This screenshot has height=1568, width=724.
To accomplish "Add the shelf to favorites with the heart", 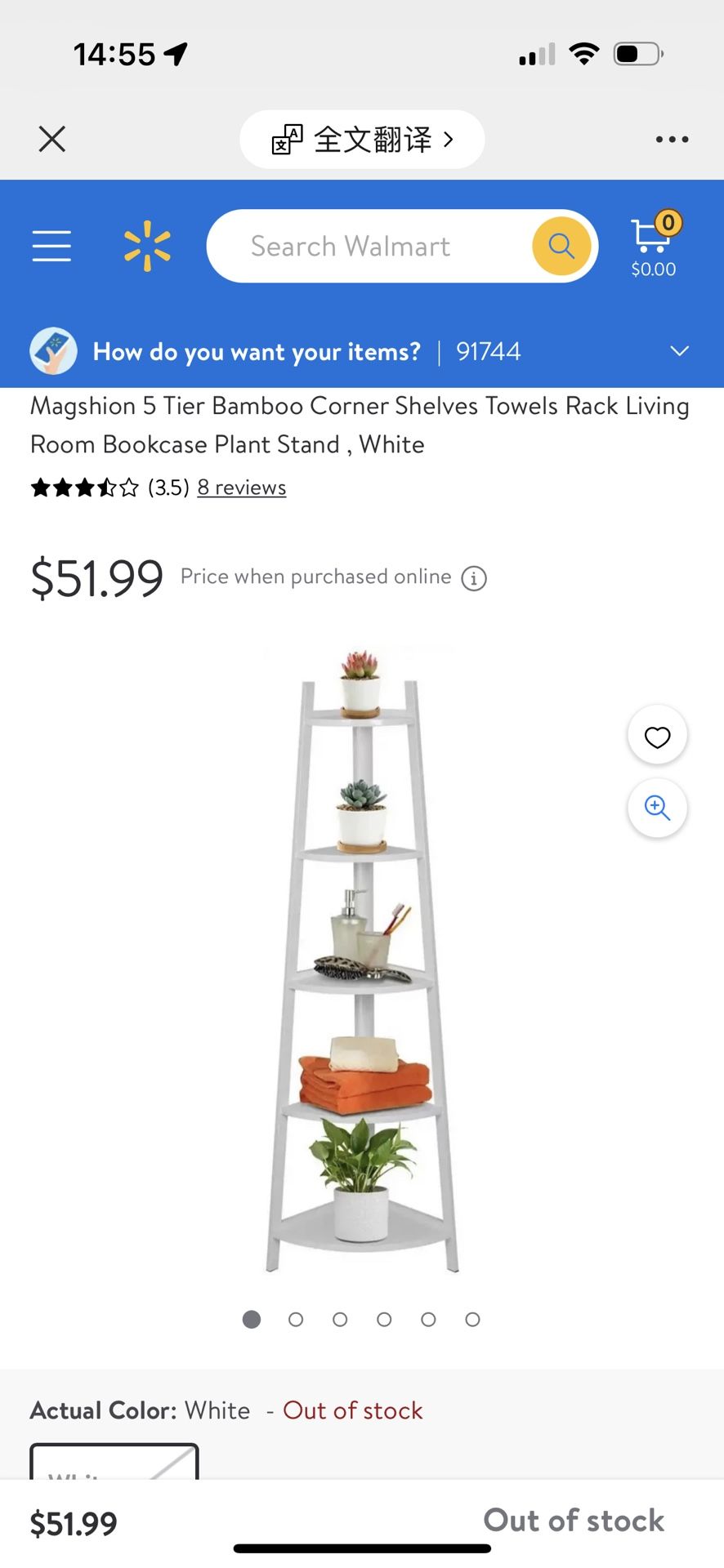I will [657, 736].
